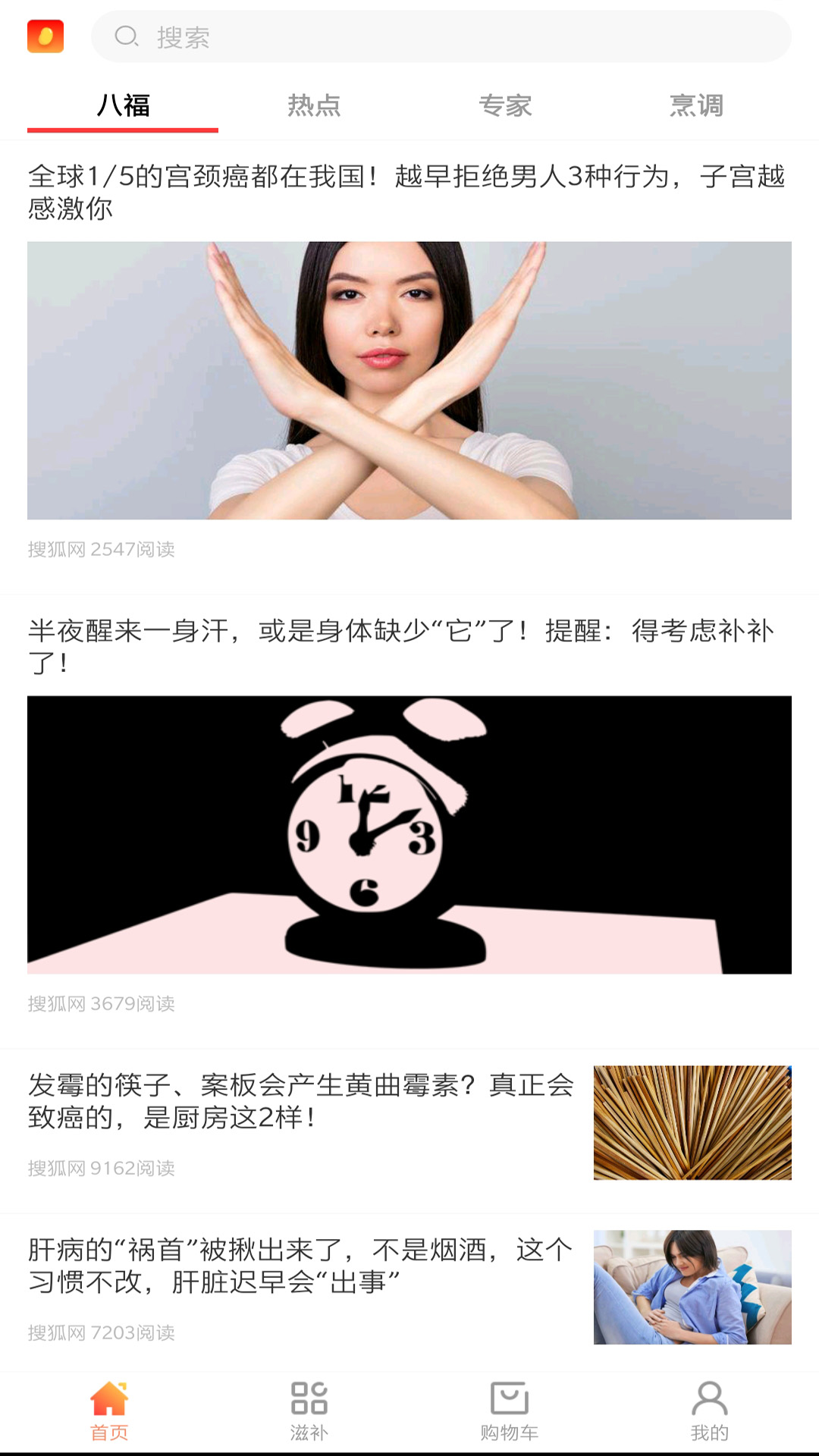The image size is (819, 1456).
Task: Open the 滋补 section
Action: [x=309, y=1411]
